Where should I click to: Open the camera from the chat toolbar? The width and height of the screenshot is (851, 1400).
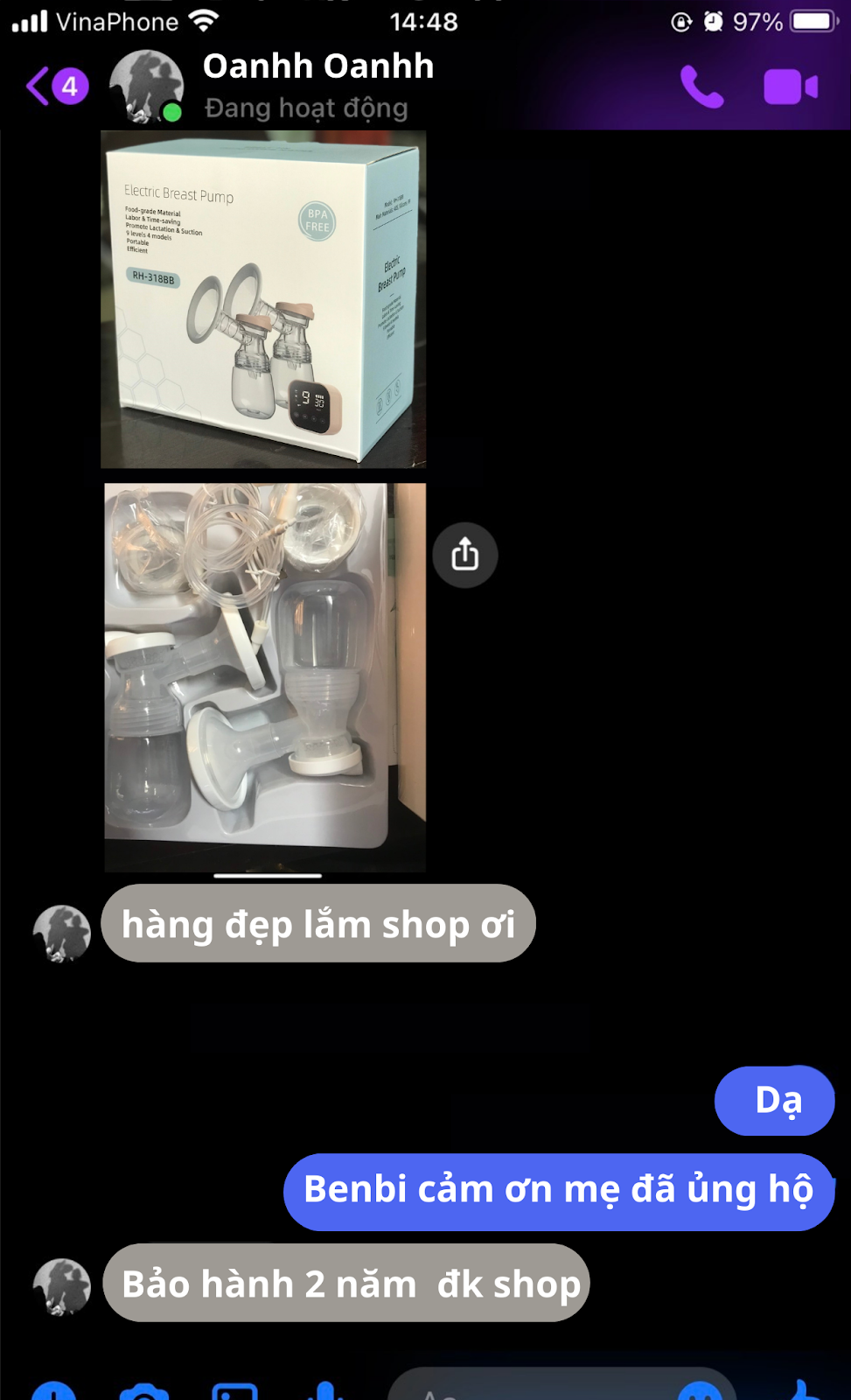pos(144,1391)
